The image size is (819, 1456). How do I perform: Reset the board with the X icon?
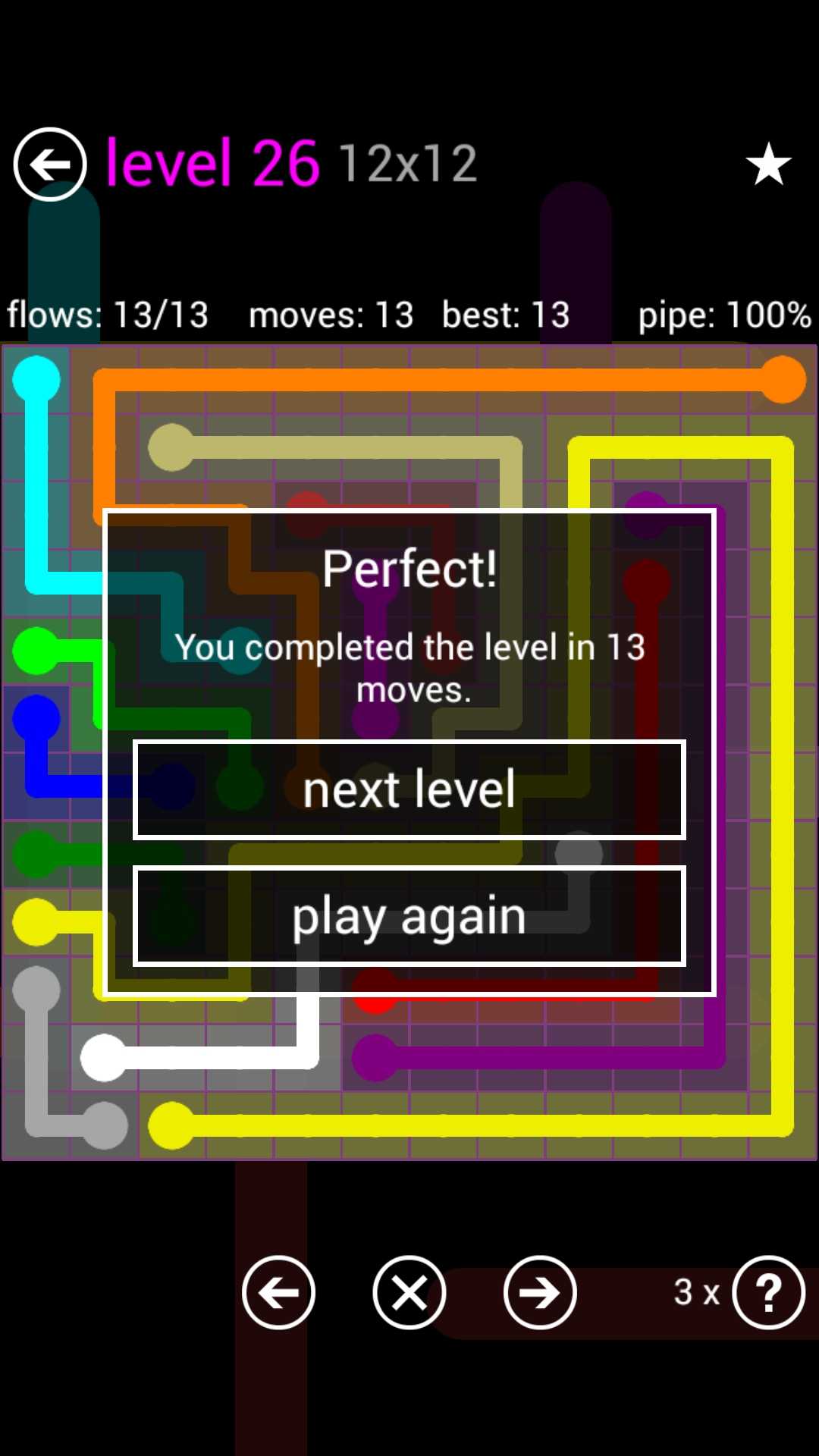[409, 1292]
